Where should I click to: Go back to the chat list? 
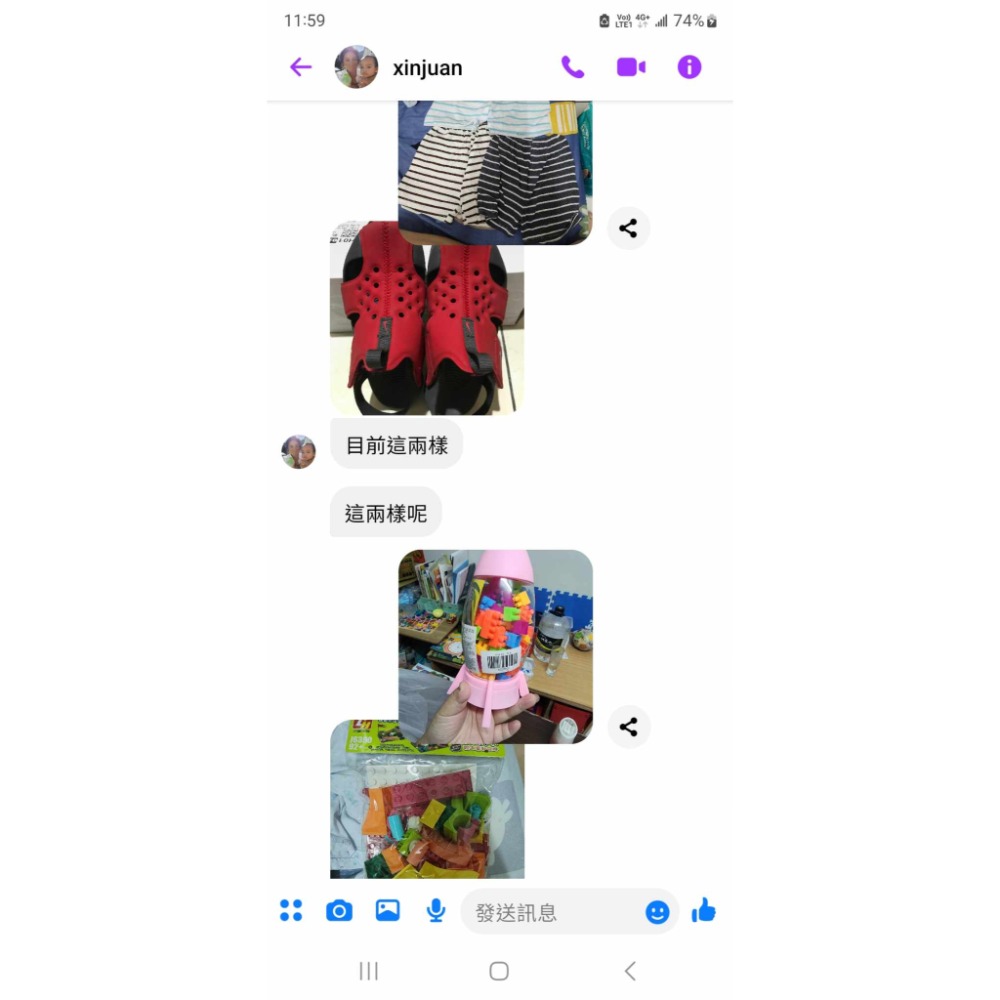[x=300, y=68]
